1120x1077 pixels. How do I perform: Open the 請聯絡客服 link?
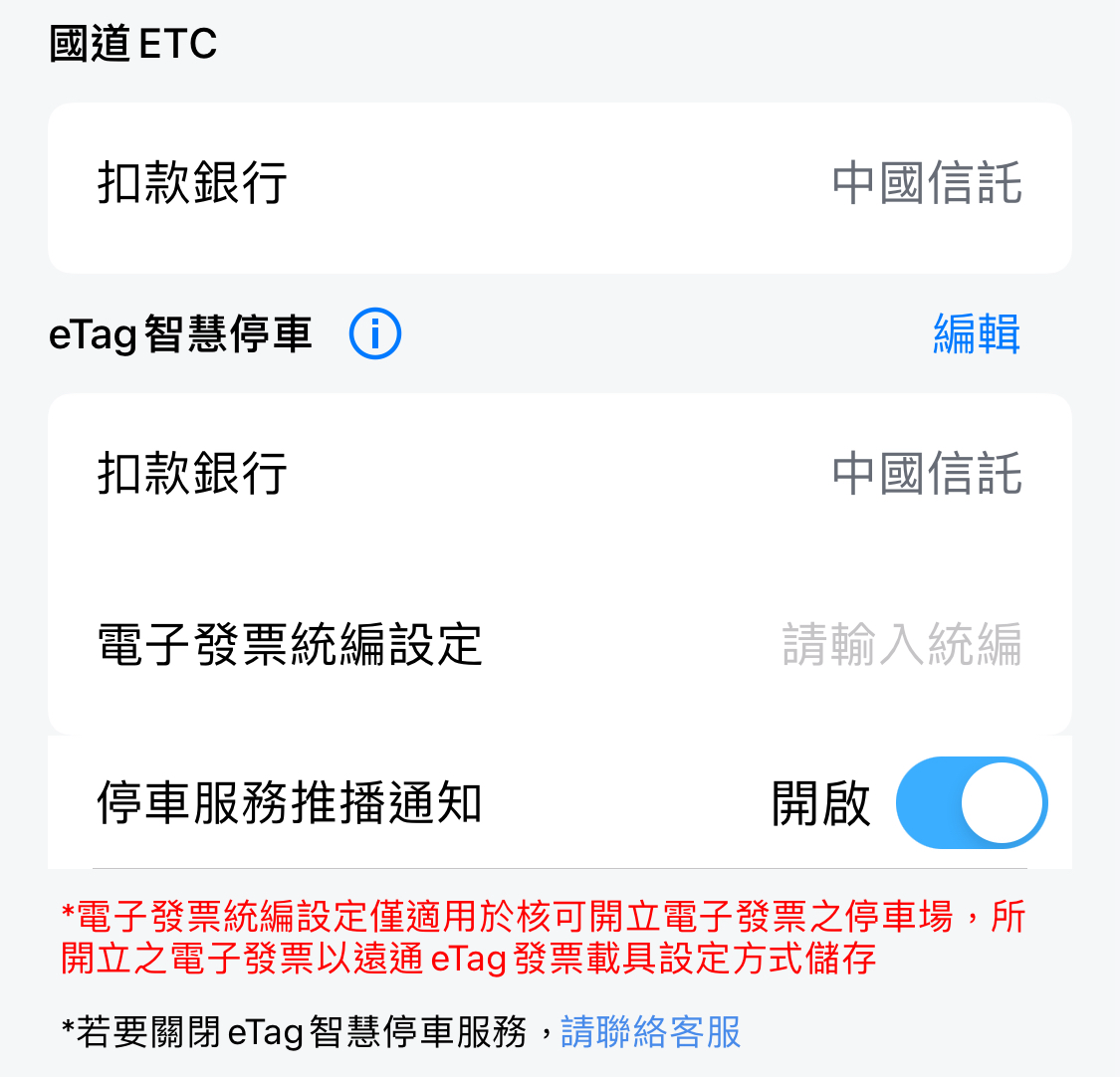coord(651,1032)
